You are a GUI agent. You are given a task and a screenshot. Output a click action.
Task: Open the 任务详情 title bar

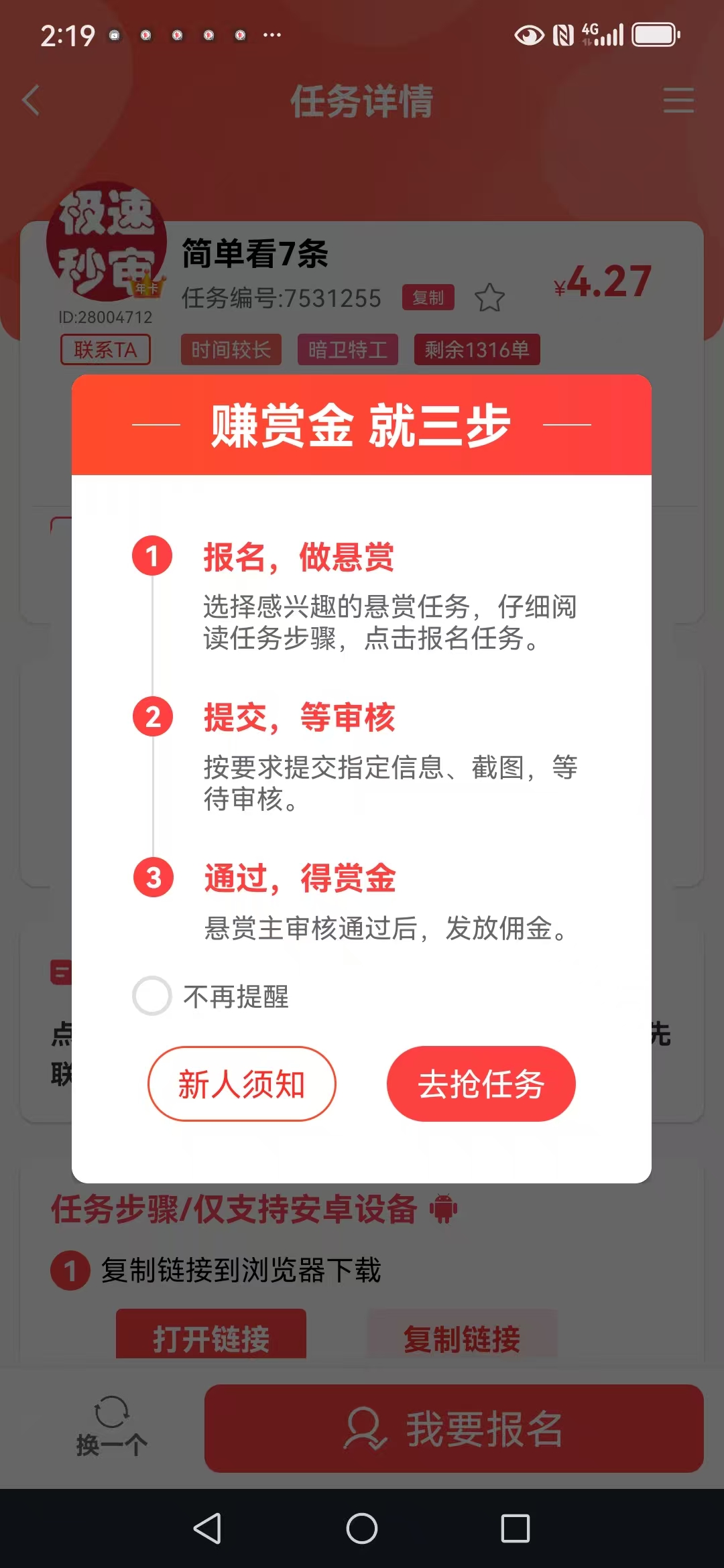click(x=362, y=102)
